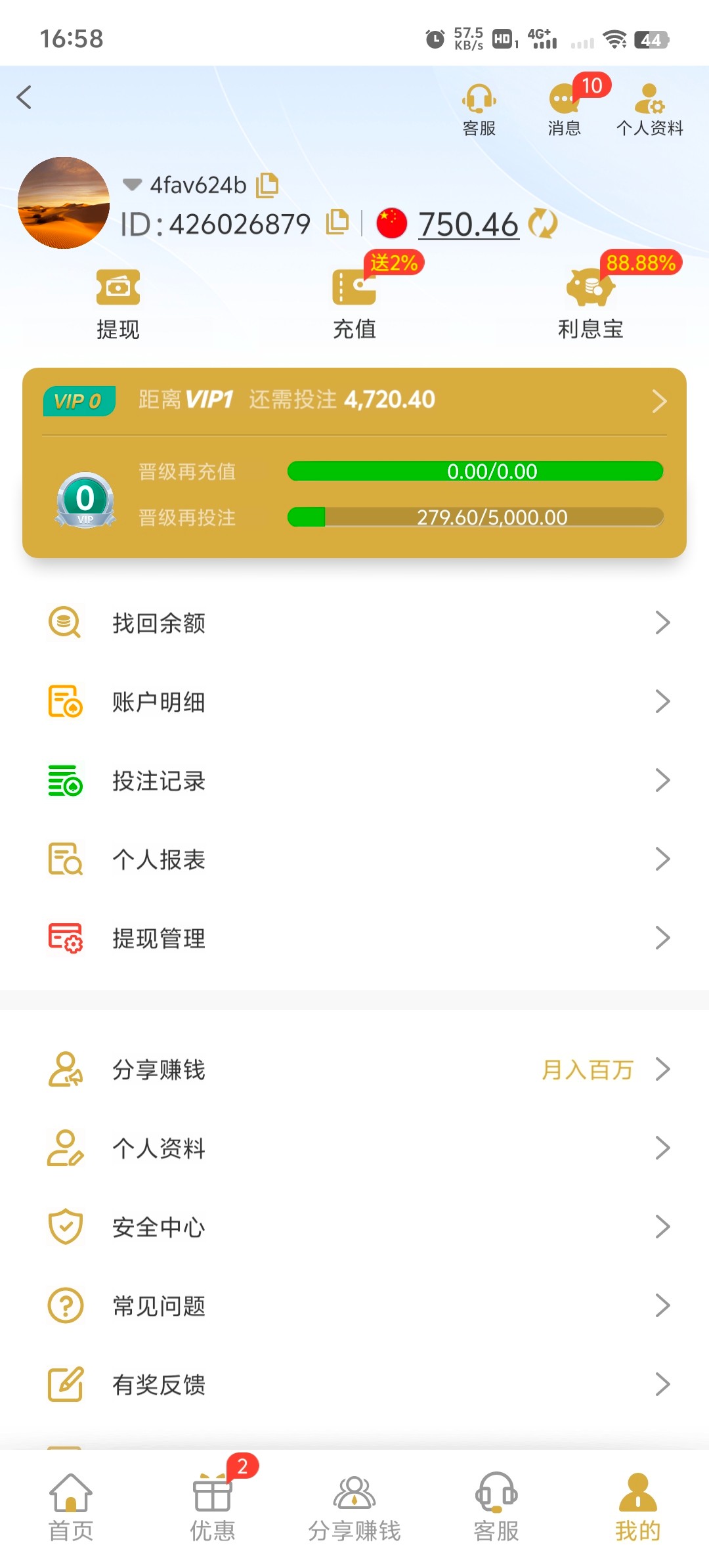Expand the VIP1 progress panel chevron

pyautogui.click(x=660, y=401)
